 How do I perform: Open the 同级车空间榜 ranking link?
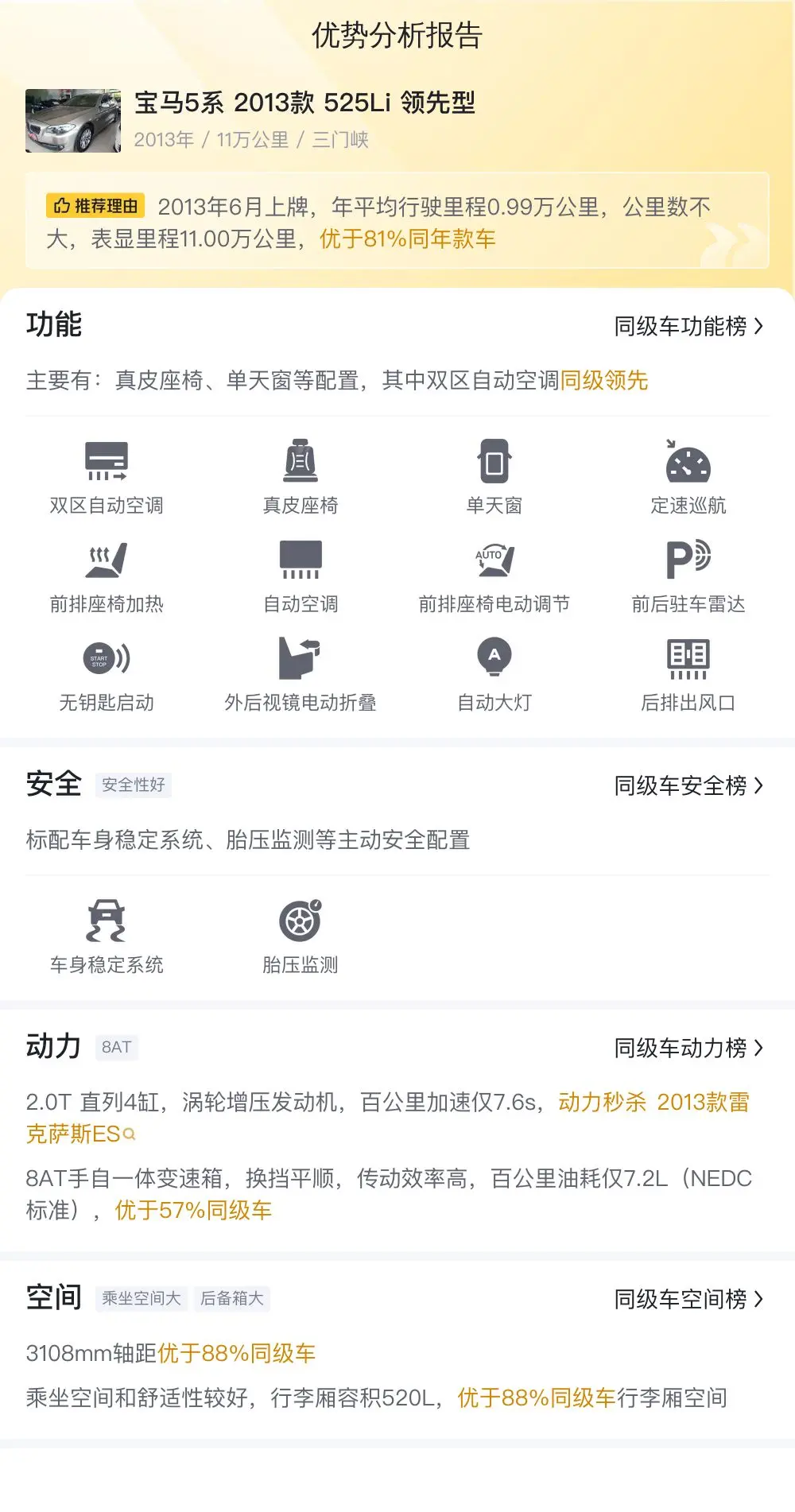click(688, 1299)
